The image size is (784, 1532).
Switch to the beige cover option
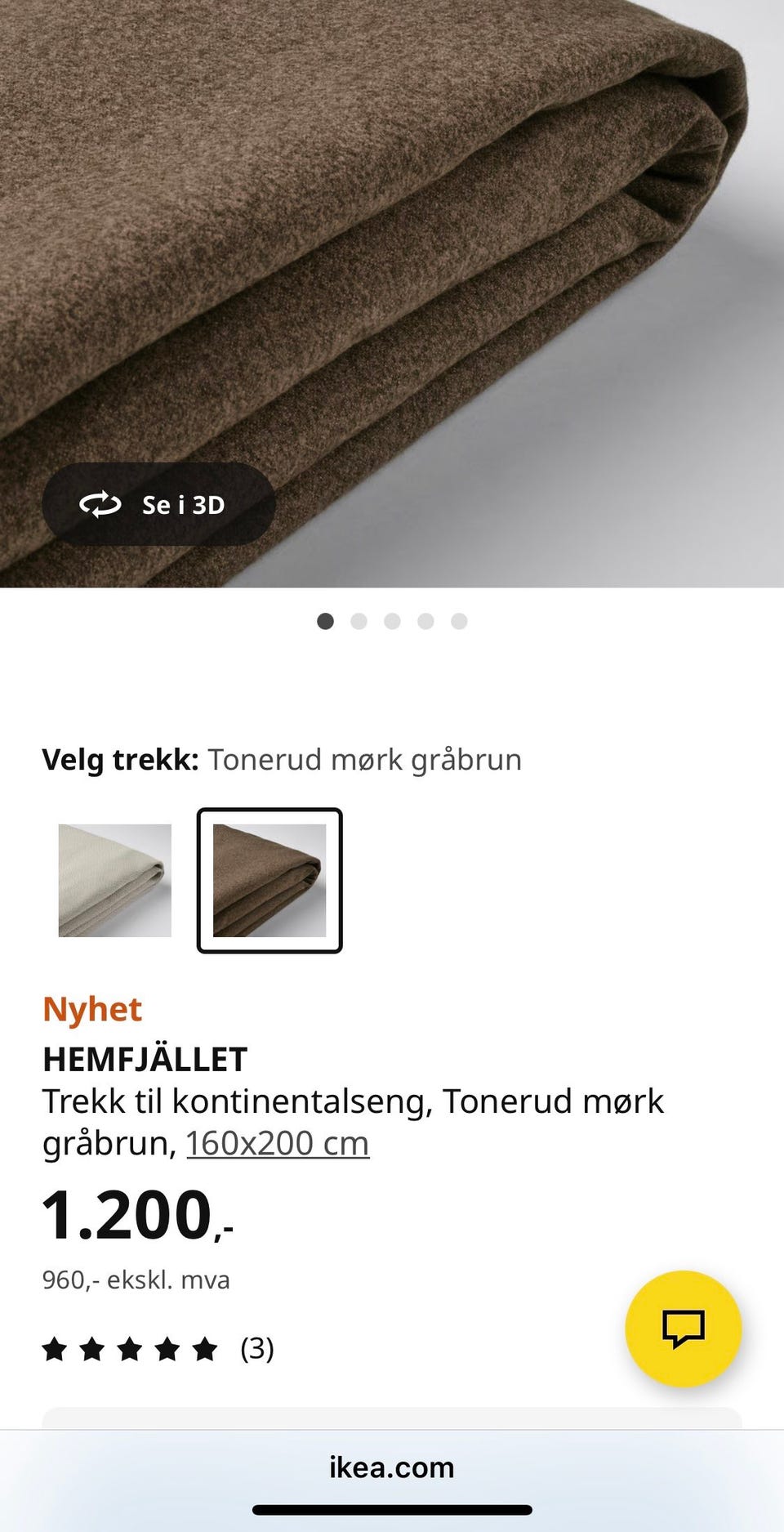(114, 879)
